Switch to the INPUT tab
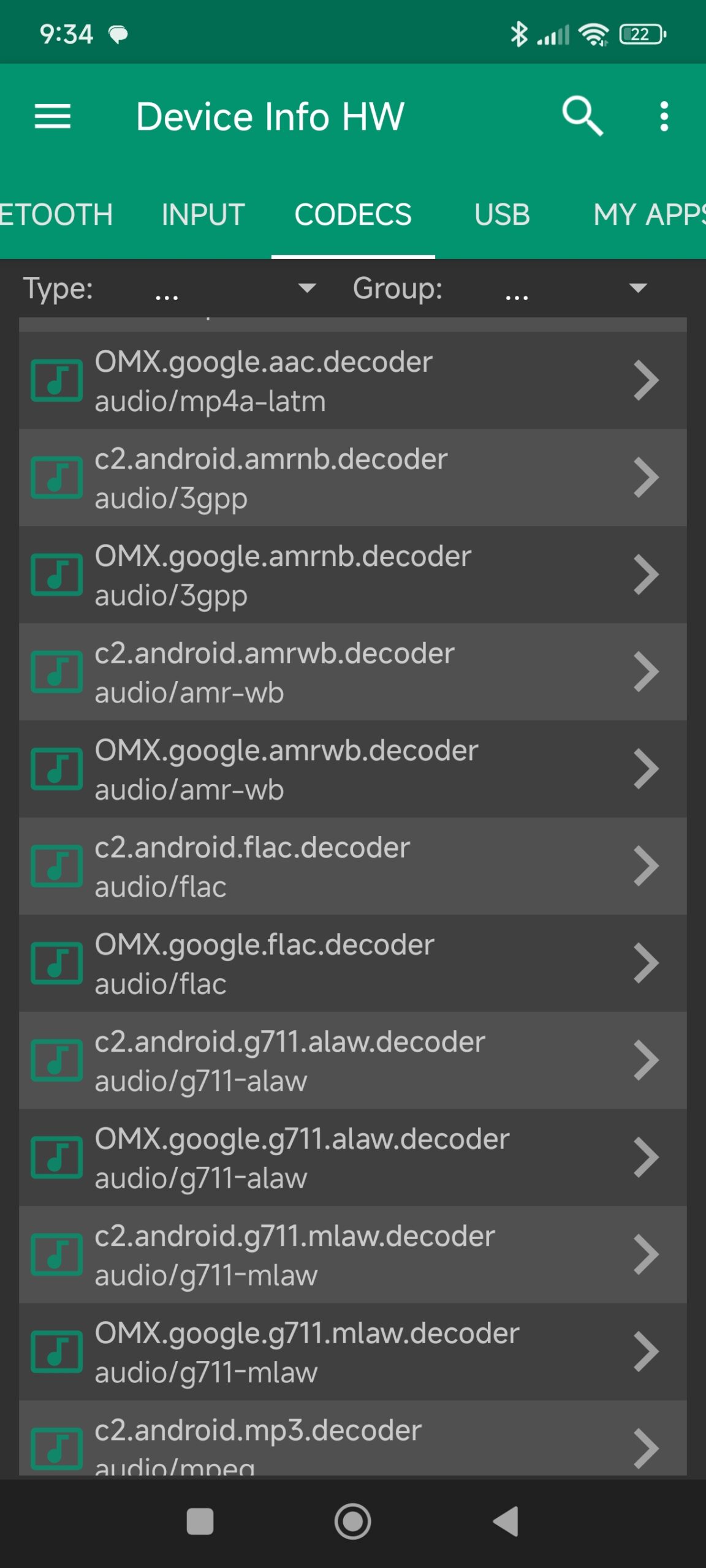 (x=203, y=215)
